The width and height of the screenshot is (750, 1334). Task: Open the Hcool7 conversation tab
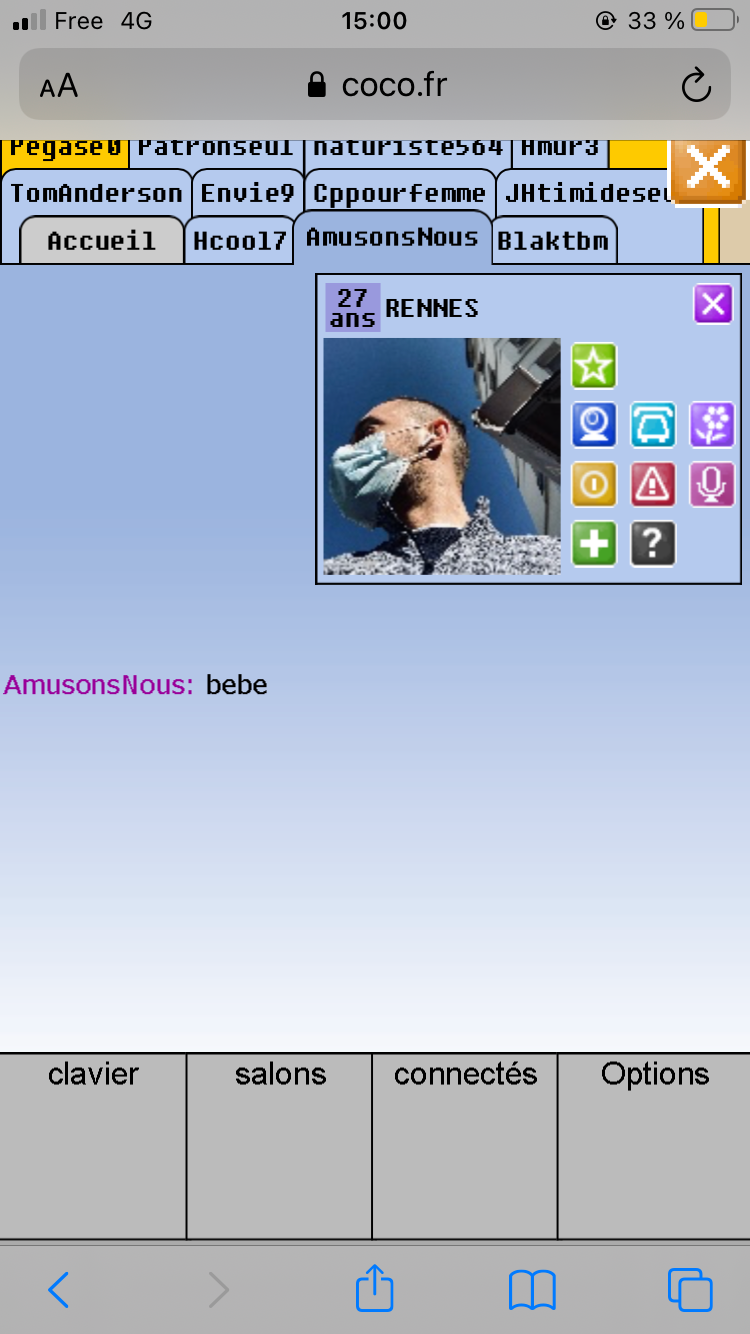pyautogui.click(x=240, y=241)
